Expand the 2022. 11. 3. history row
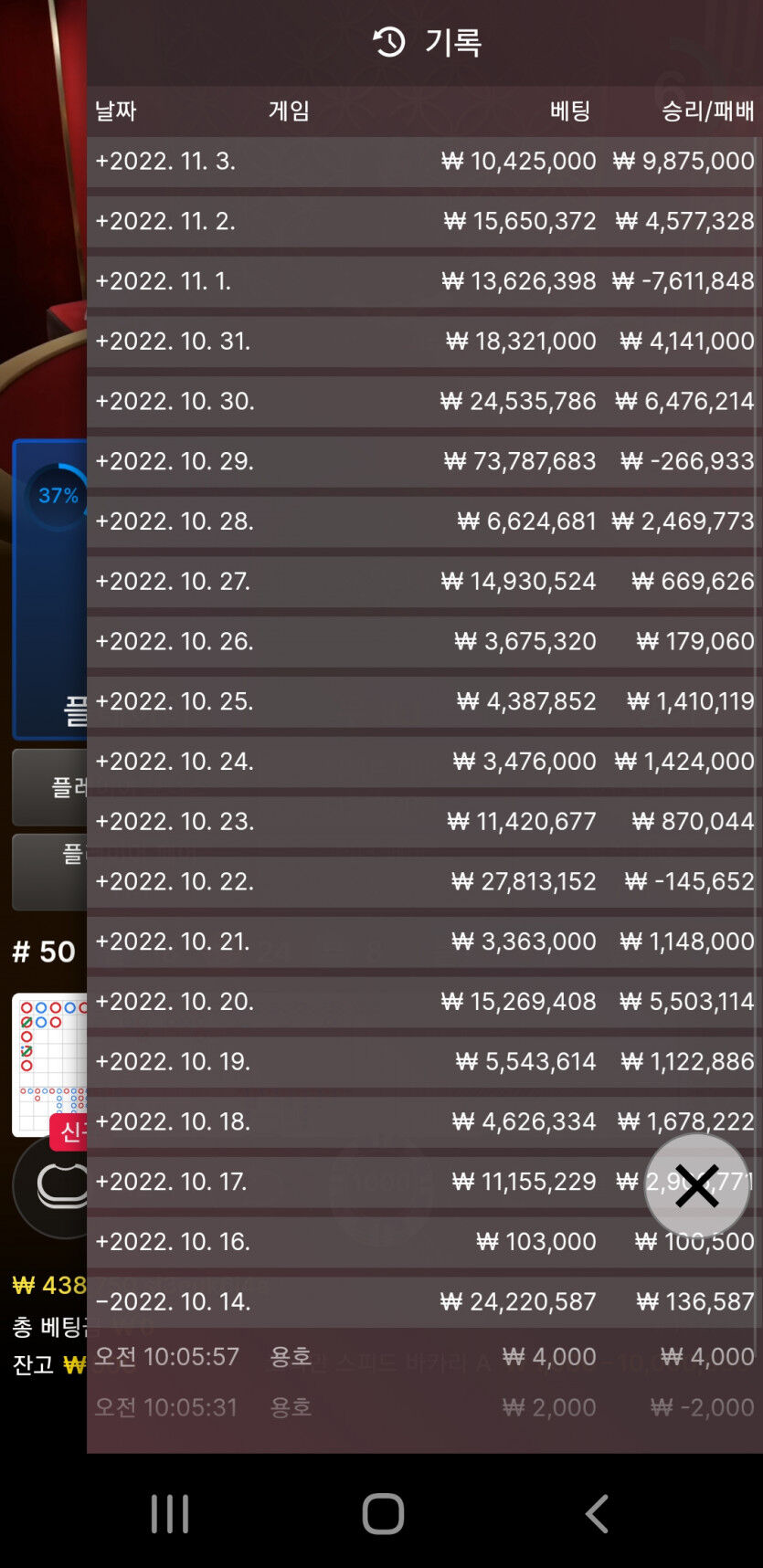Screen dimensions: 763x1568 (x=424, y=162)
